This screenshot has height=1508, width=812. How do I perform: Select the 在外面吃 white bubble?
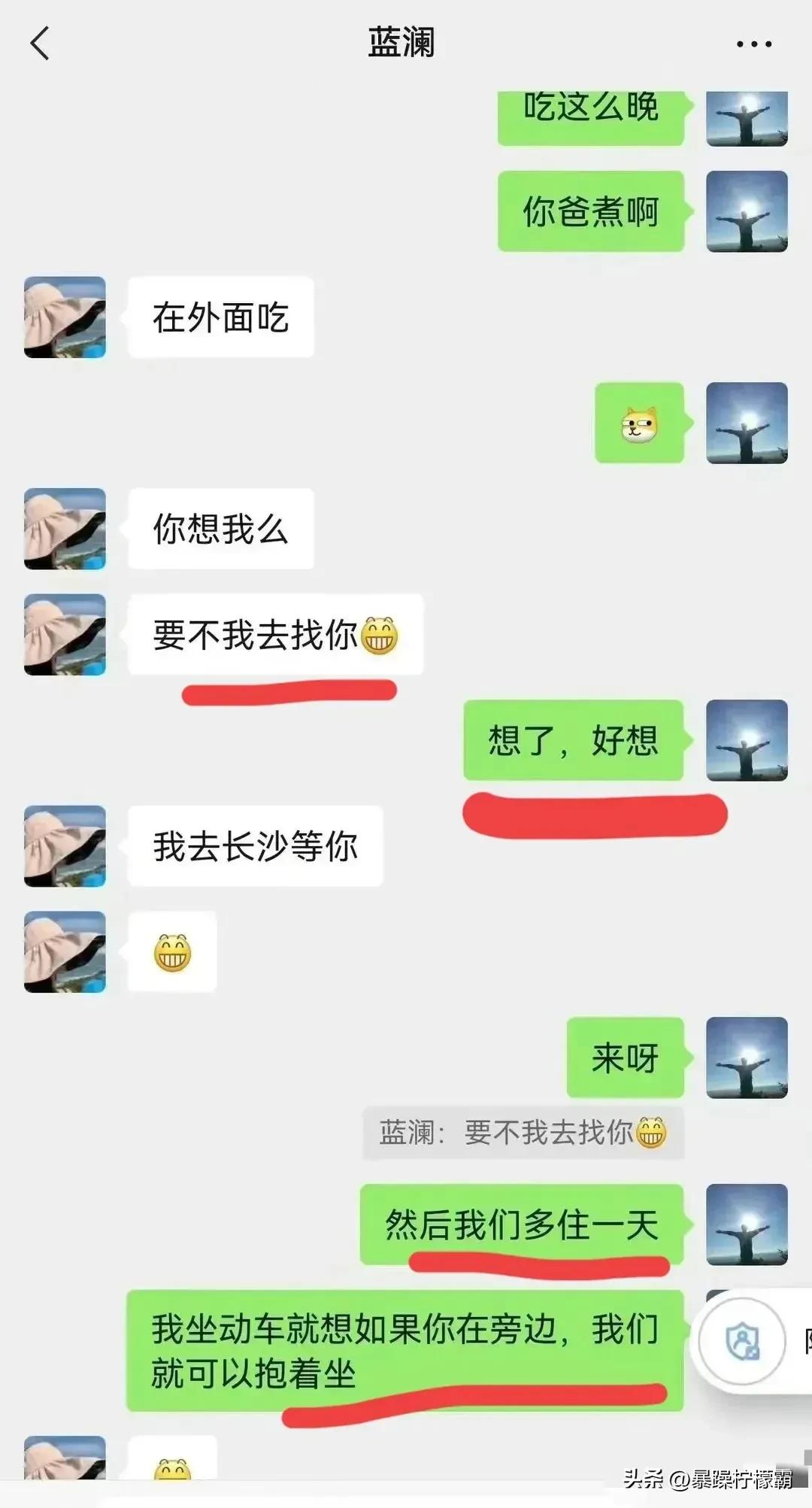point(222,316)
